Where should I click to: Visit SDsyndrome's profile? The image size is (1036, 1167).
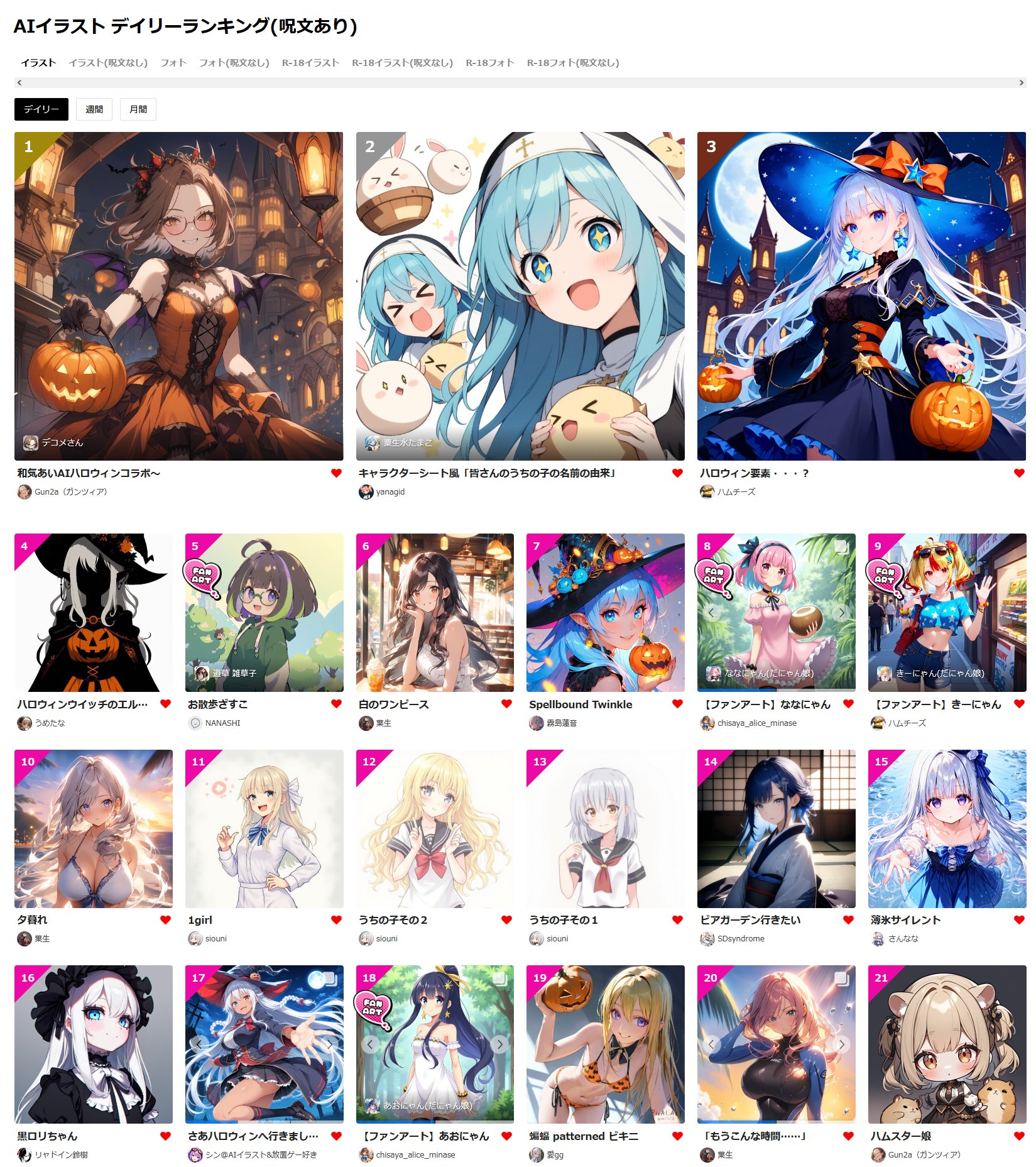click(740, 939)
